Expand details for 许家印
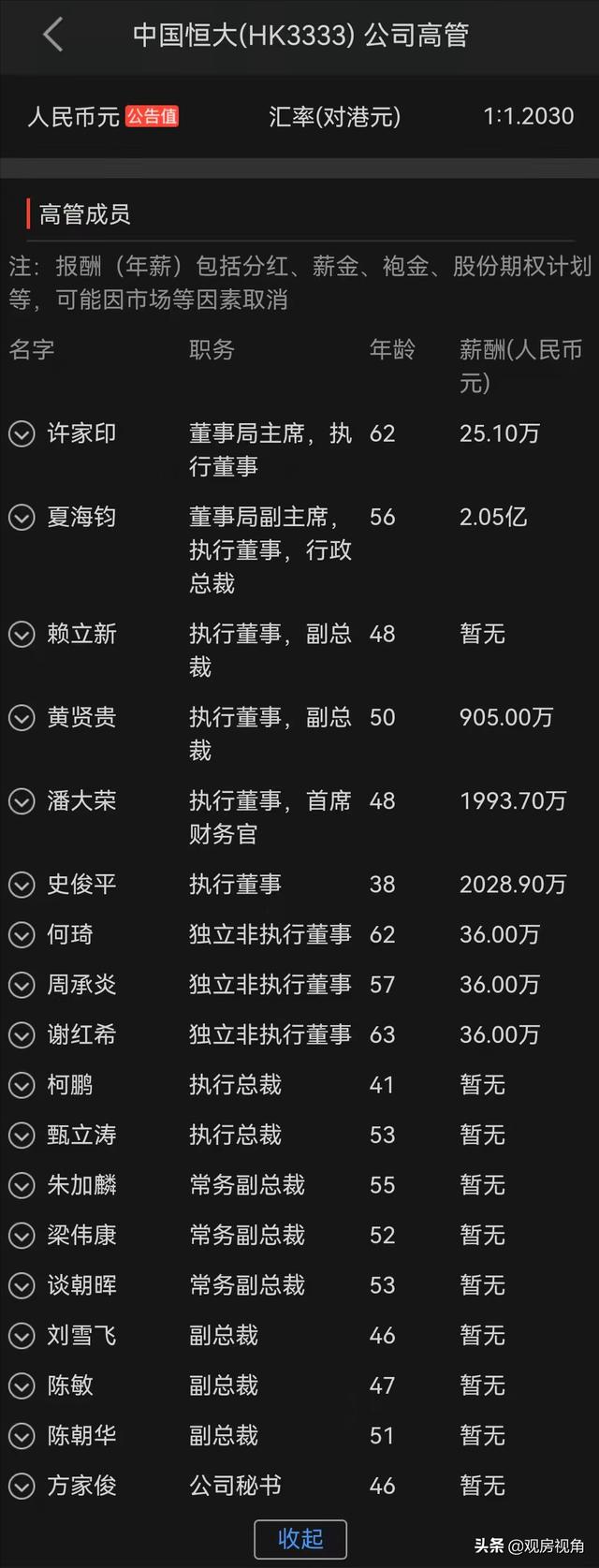 click(22, 433)
